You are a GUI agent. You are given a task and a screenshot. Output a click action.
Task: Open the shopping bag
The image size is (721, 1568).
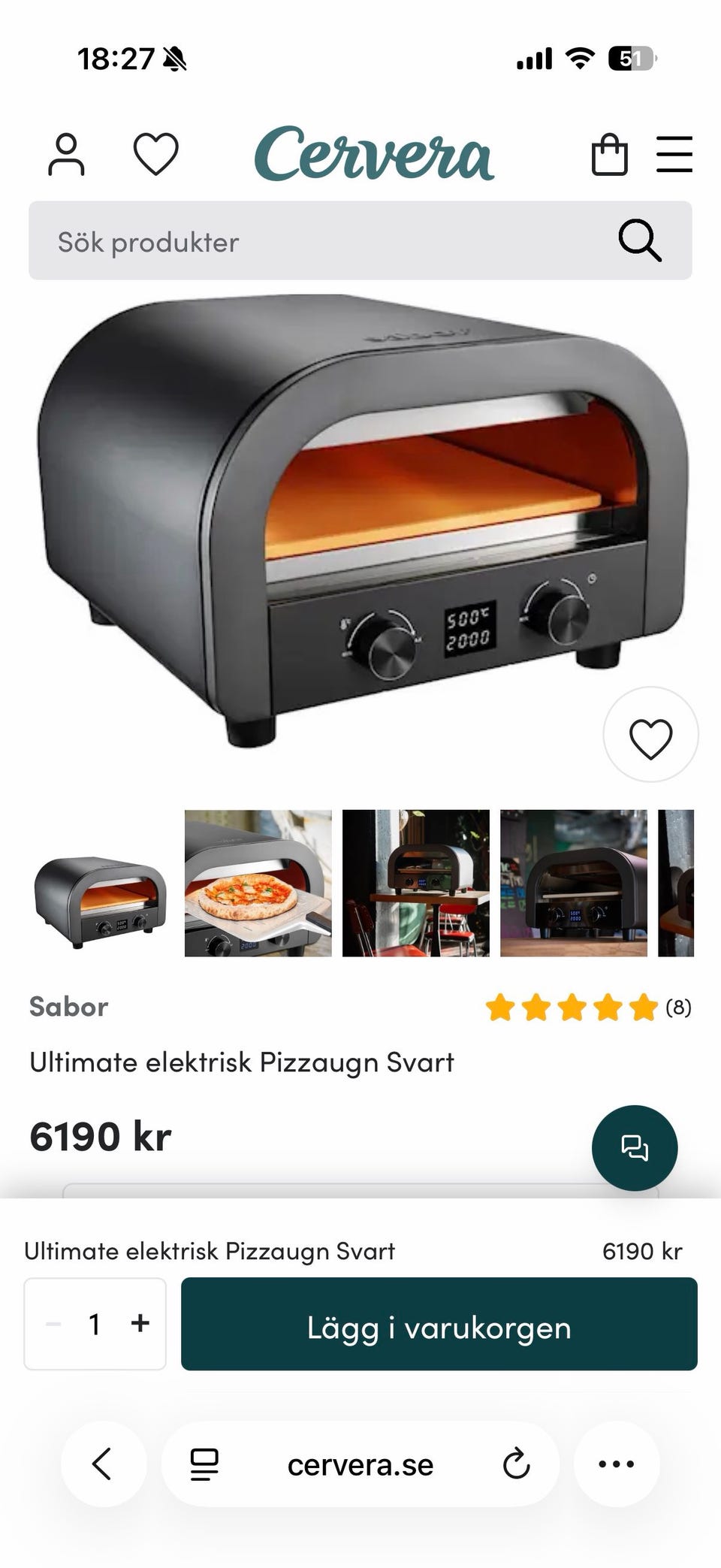pos(609,155)
